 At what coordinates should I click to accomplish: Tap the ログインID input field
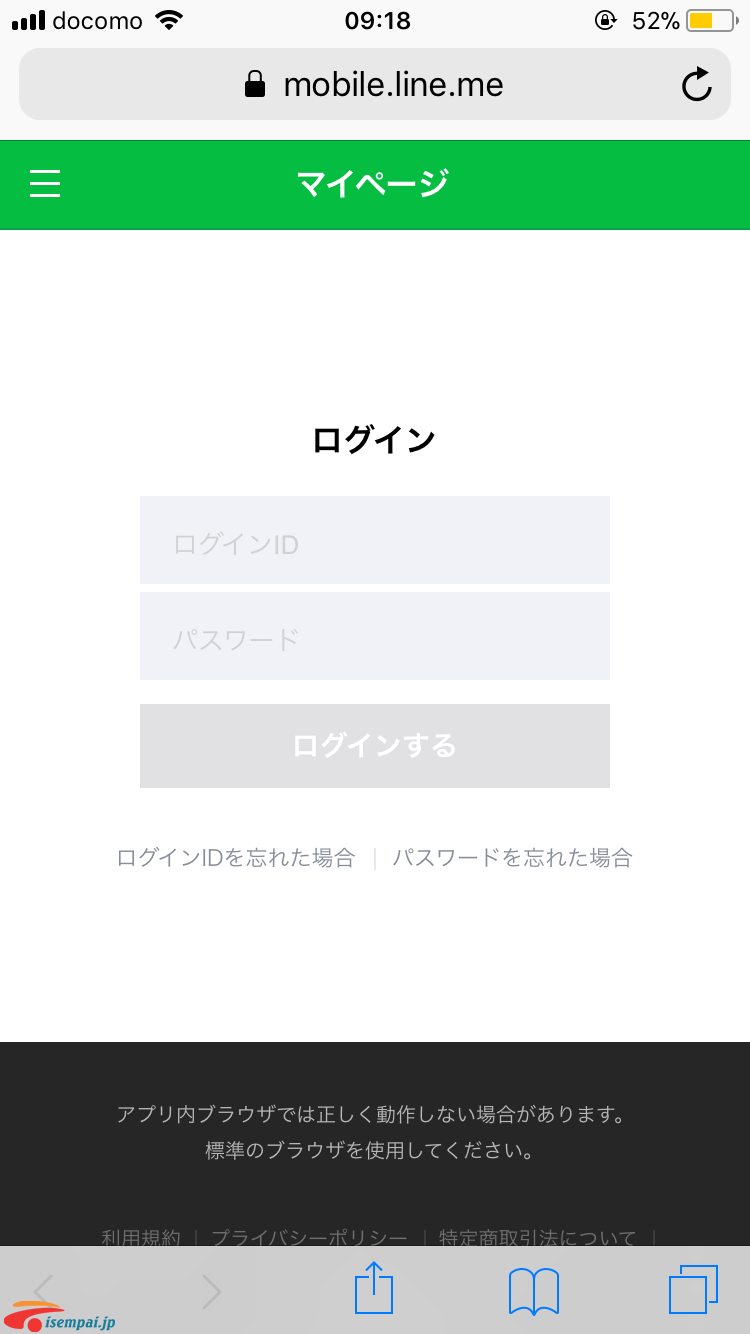pos(375,540)
